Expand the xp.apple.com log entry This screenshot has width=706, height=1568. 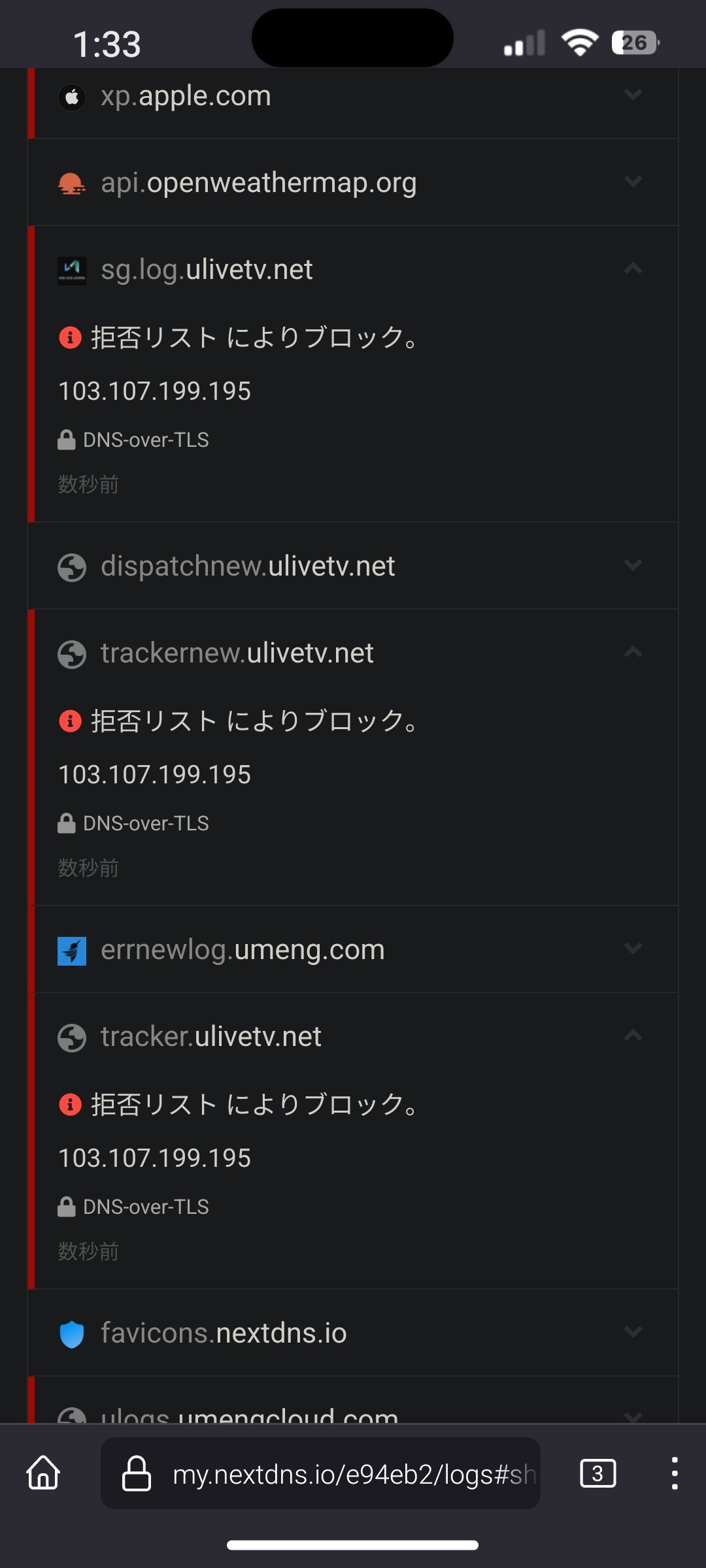(632, 96)
